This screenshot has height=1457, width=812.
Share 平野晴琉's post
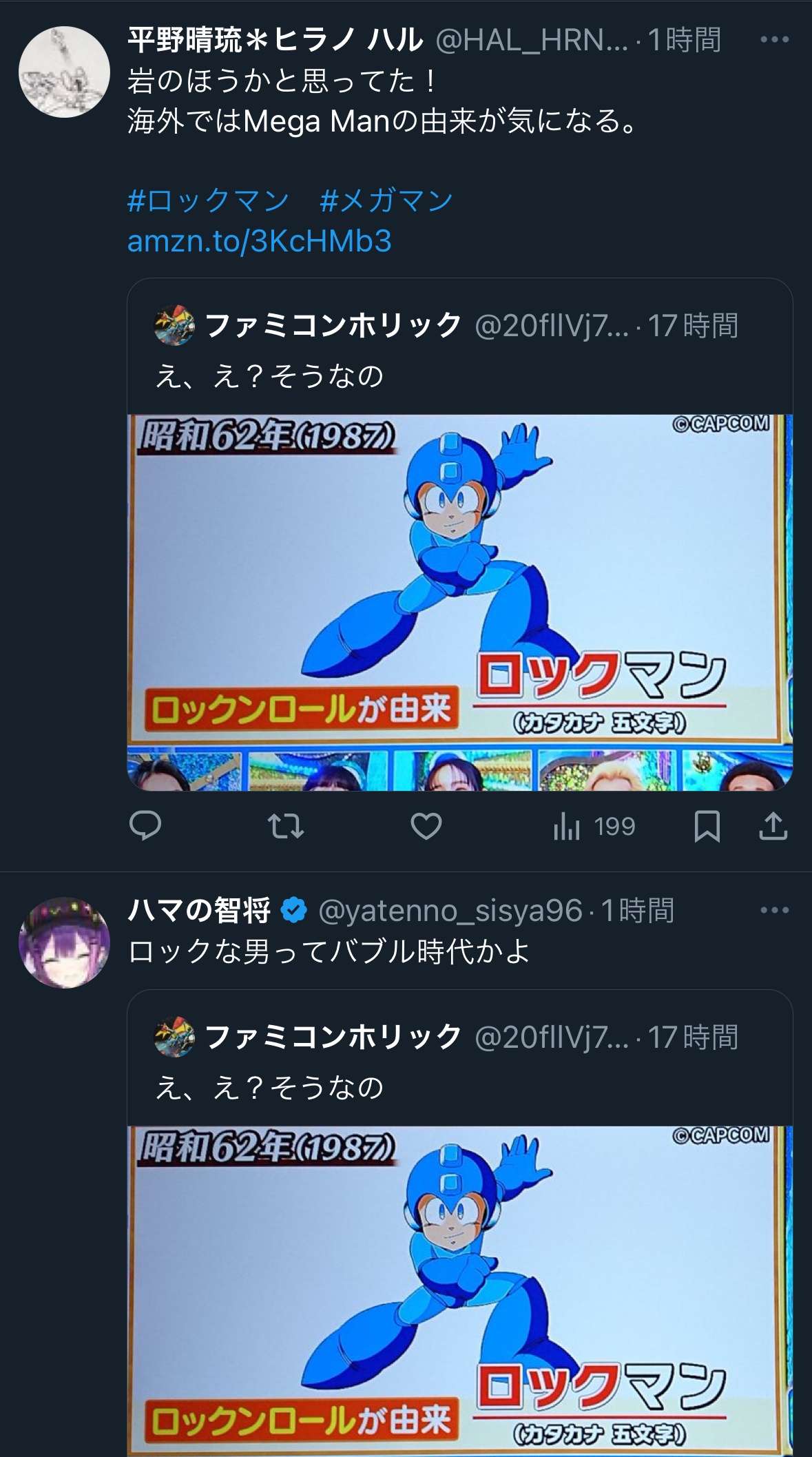point(773,826)
